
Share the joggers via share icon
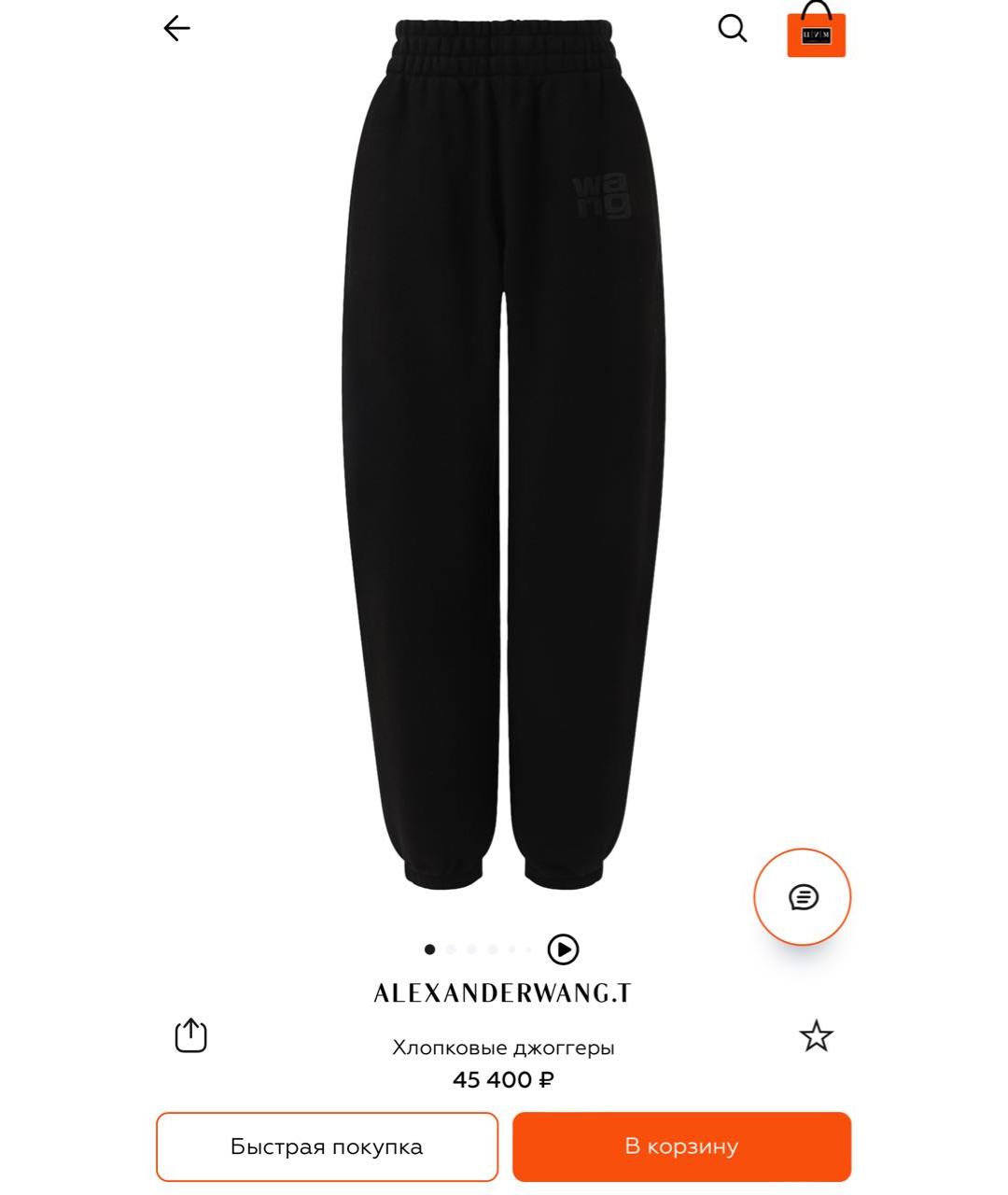tap(191, 1034)
